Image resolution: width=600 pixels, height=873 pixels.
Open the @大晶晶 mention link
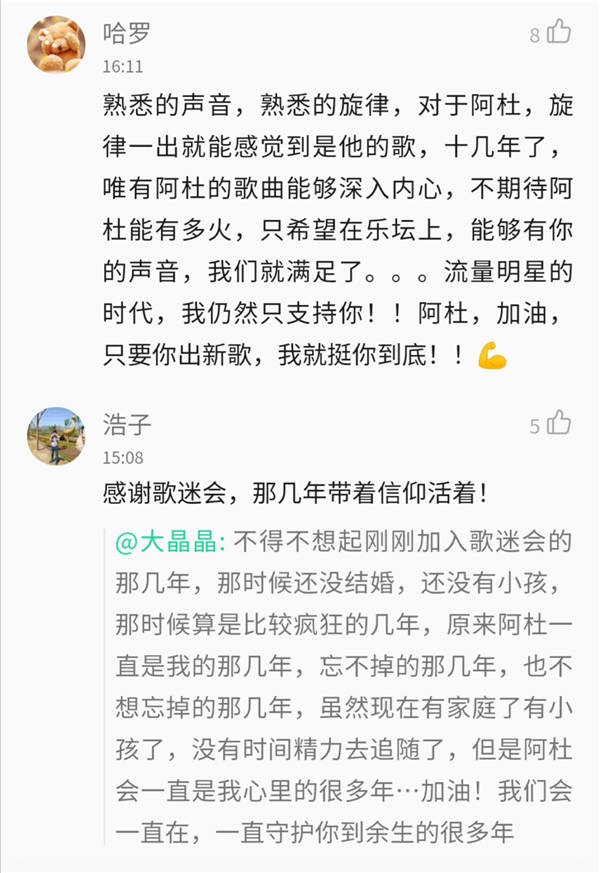[170, 542]
